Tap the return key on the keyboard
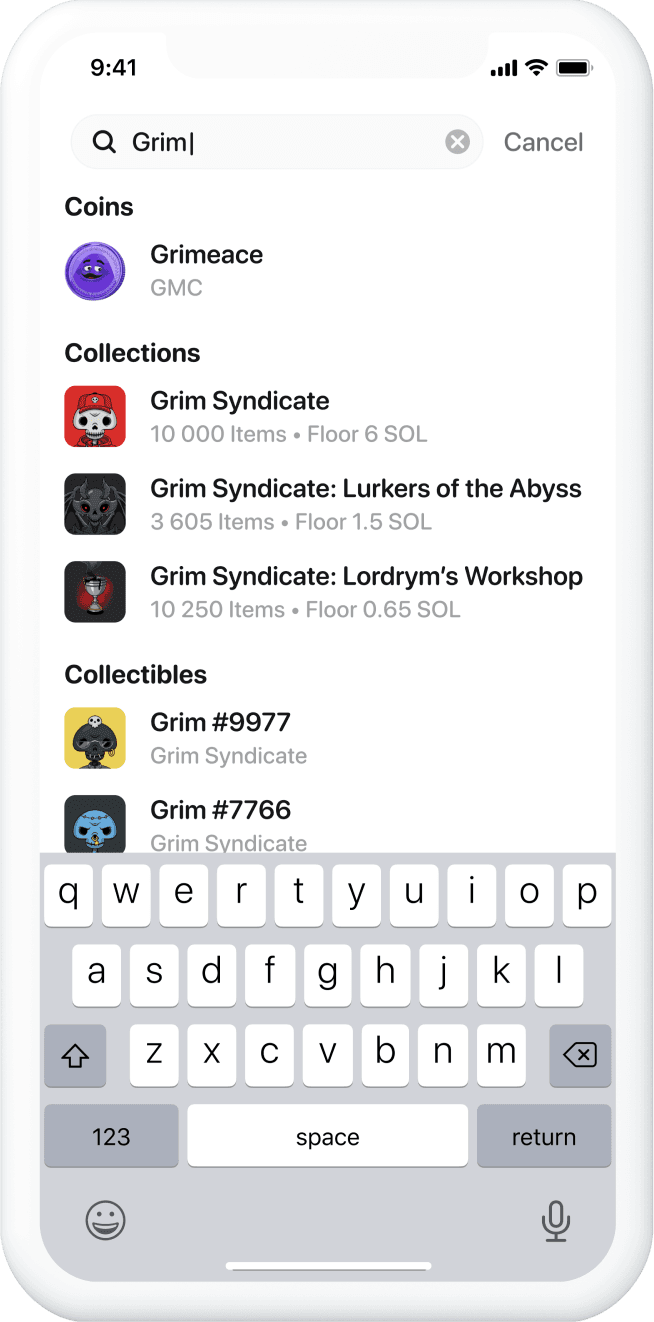The image size is (654, 1322). [543, 1136]
